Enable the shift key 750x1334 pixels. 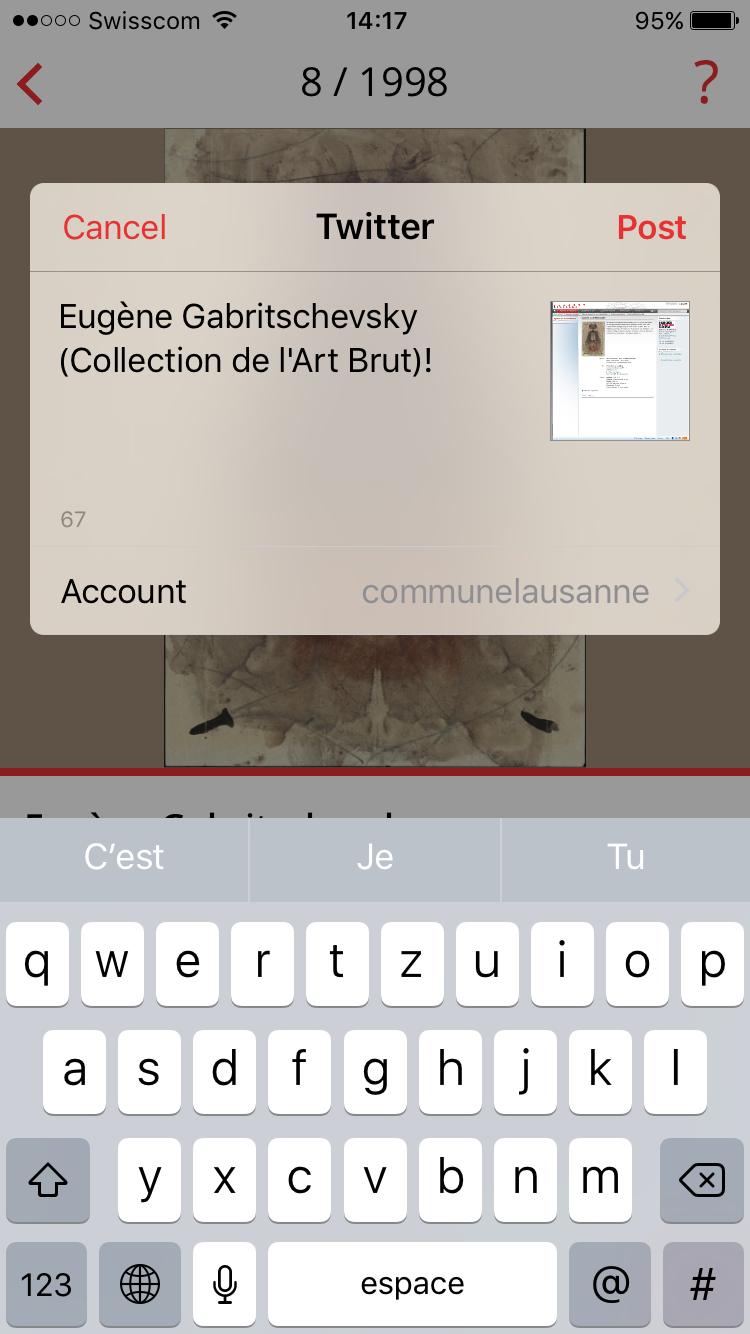(x=47, y=1180)
